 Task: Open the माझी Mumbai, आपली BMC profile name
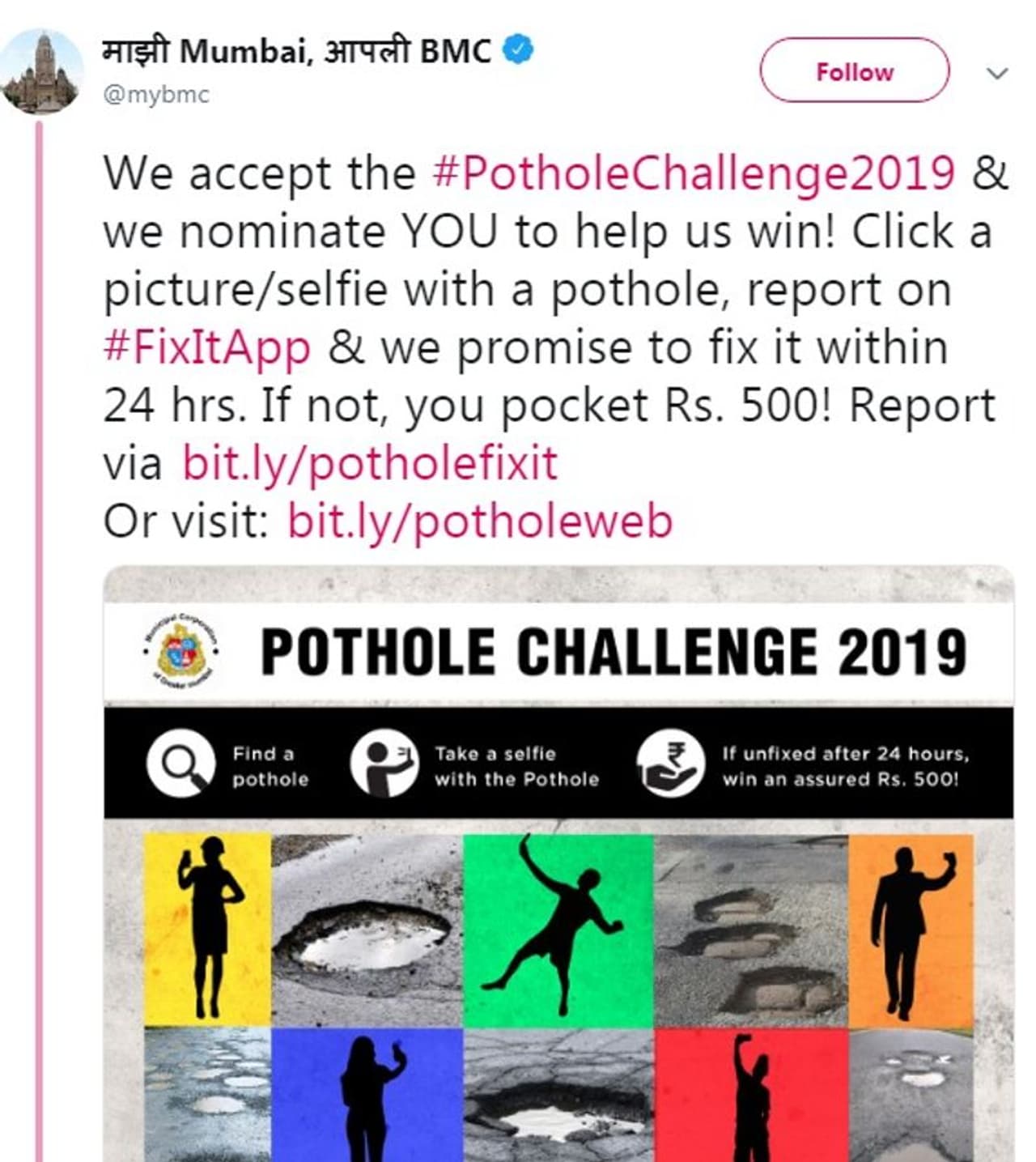[297, 52]
